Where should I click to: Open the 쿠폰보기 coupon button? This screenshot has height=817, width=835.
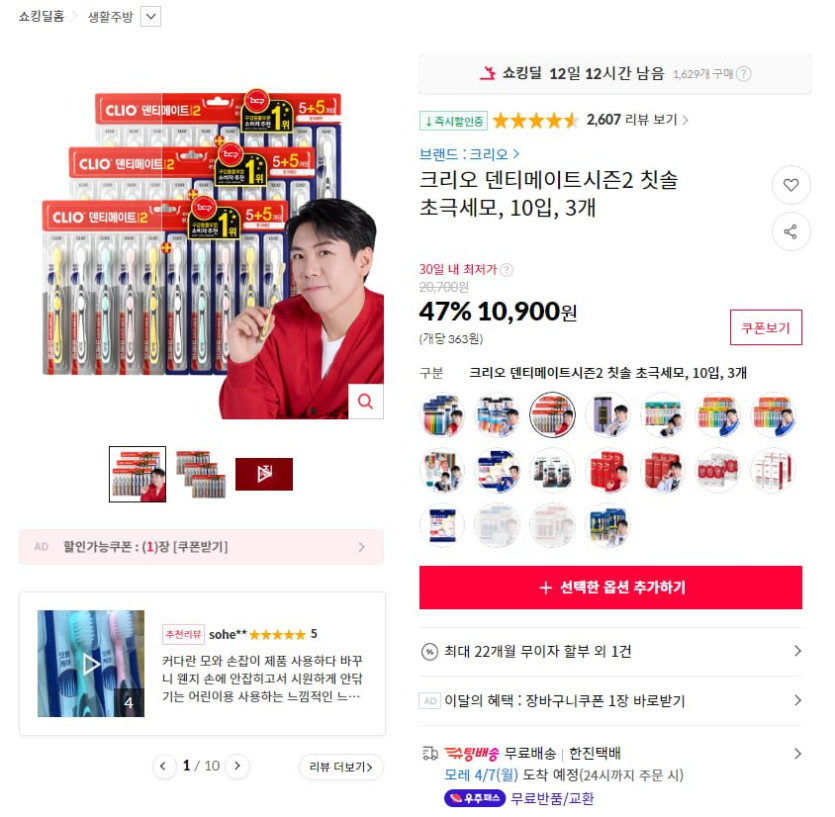765,327
